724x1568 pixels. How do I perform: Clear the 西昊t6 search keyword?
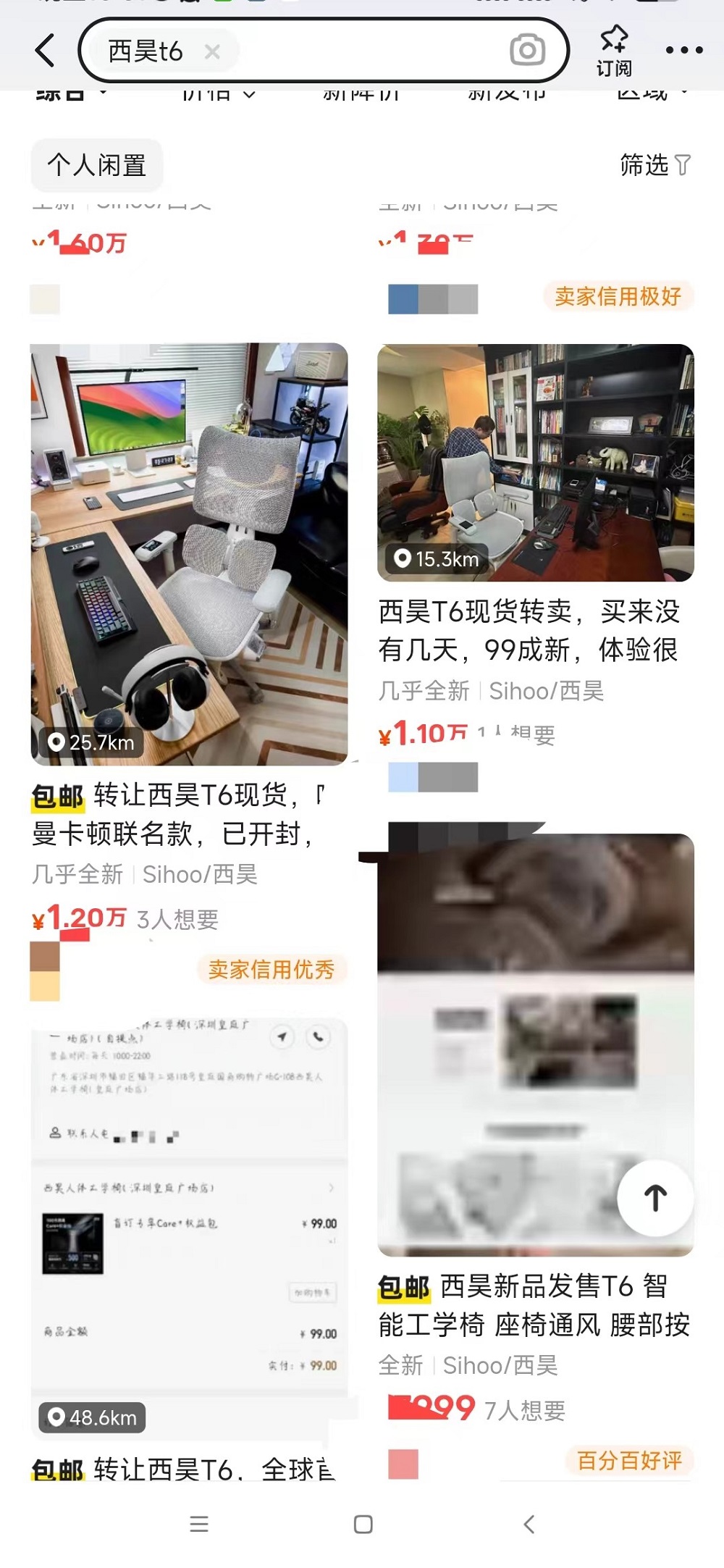[x=211, y=51]
